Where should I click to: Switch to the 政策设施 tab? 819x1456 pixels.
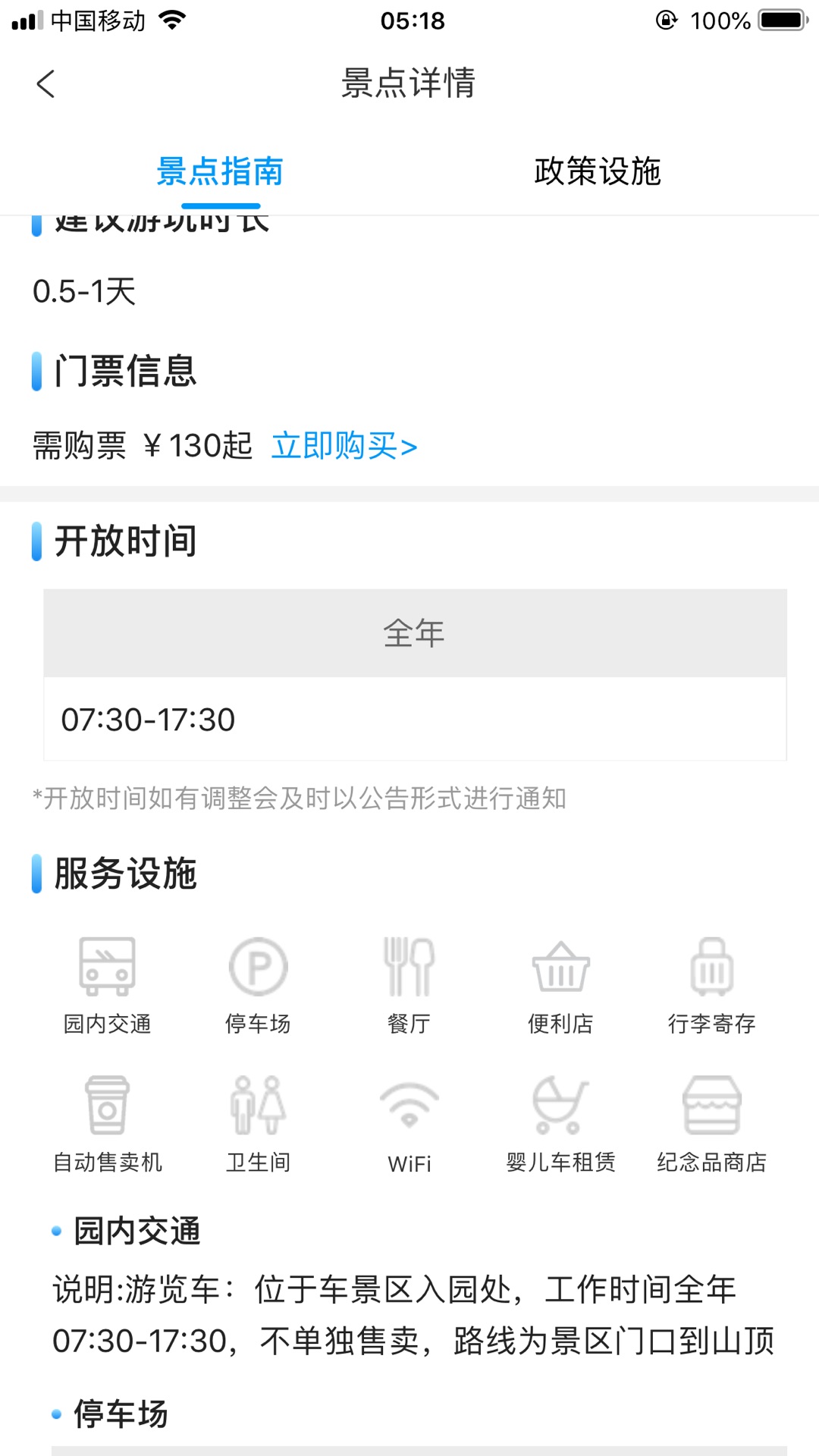click(598, 171)
